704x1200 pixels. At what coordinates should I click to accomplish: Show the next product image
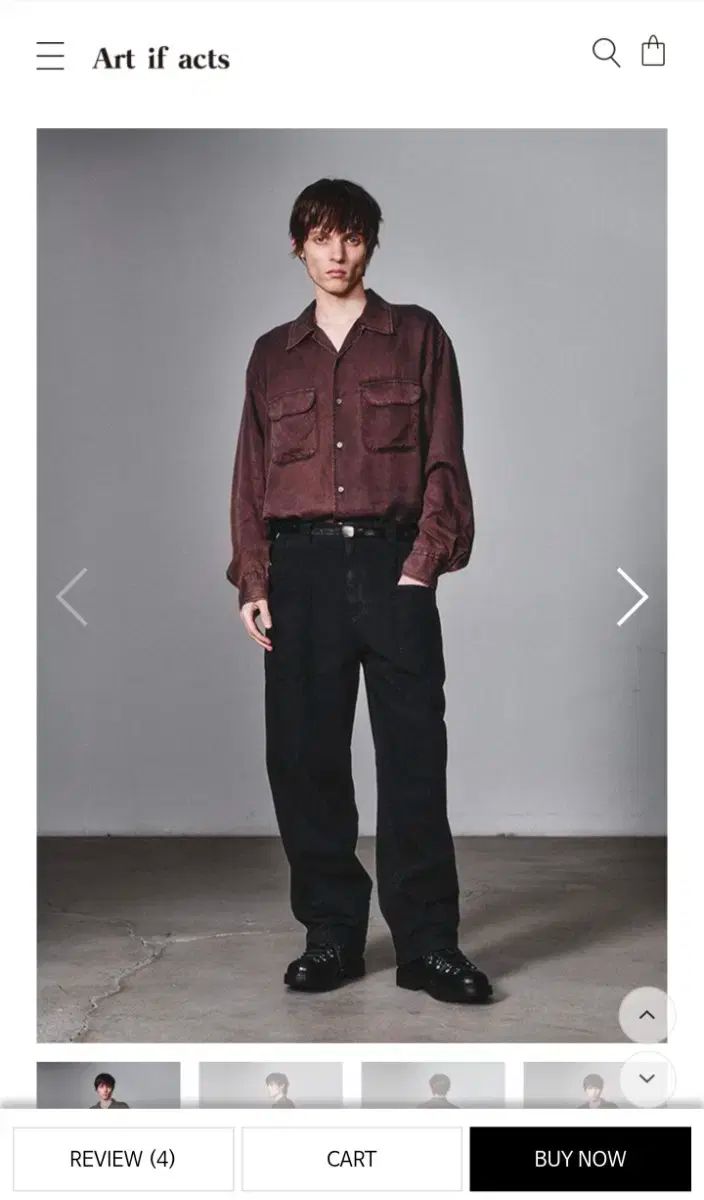[x=632, y=597]
